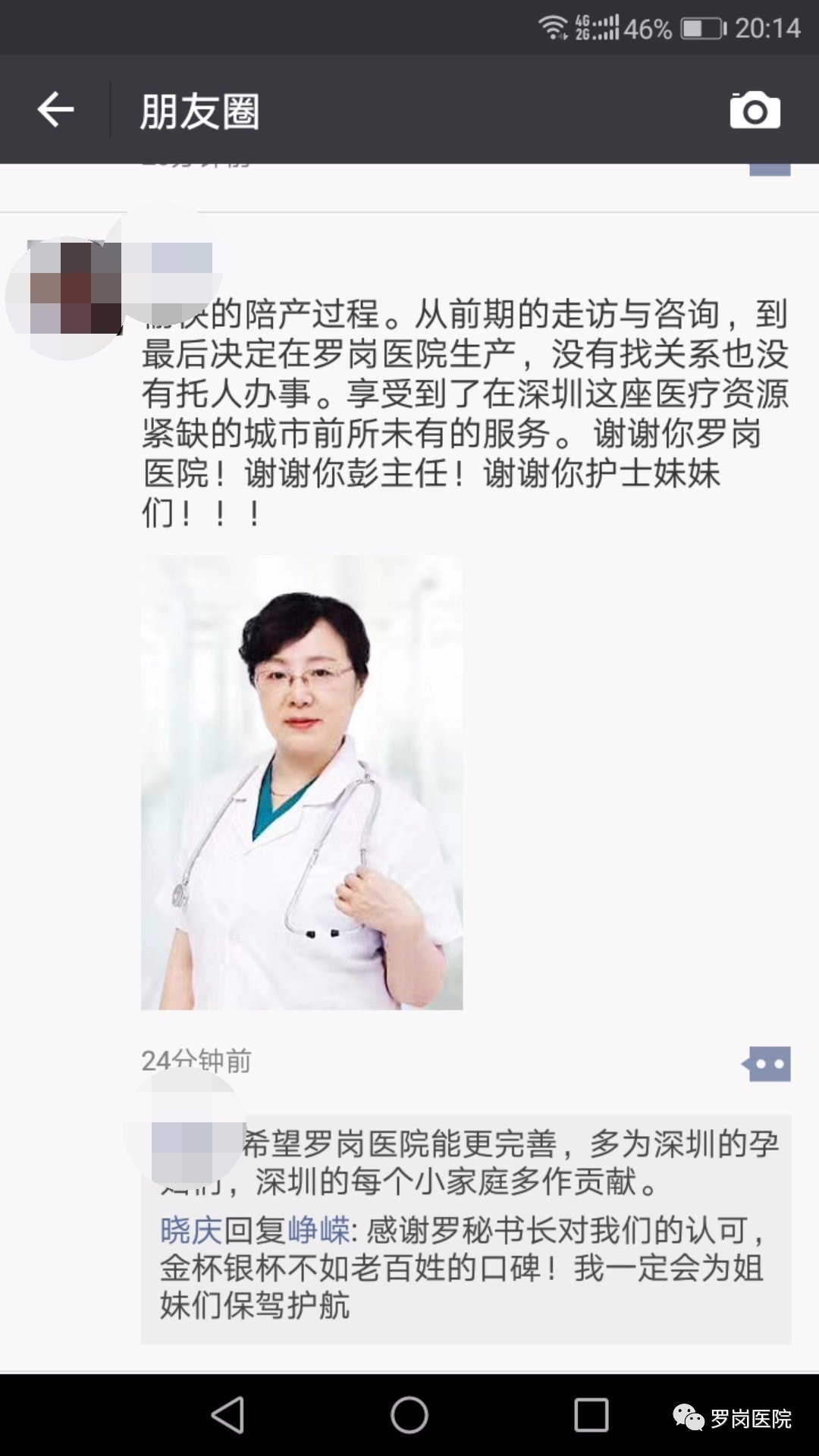
Task: Go back from Moments using arrow
Action: click(55, 111)
